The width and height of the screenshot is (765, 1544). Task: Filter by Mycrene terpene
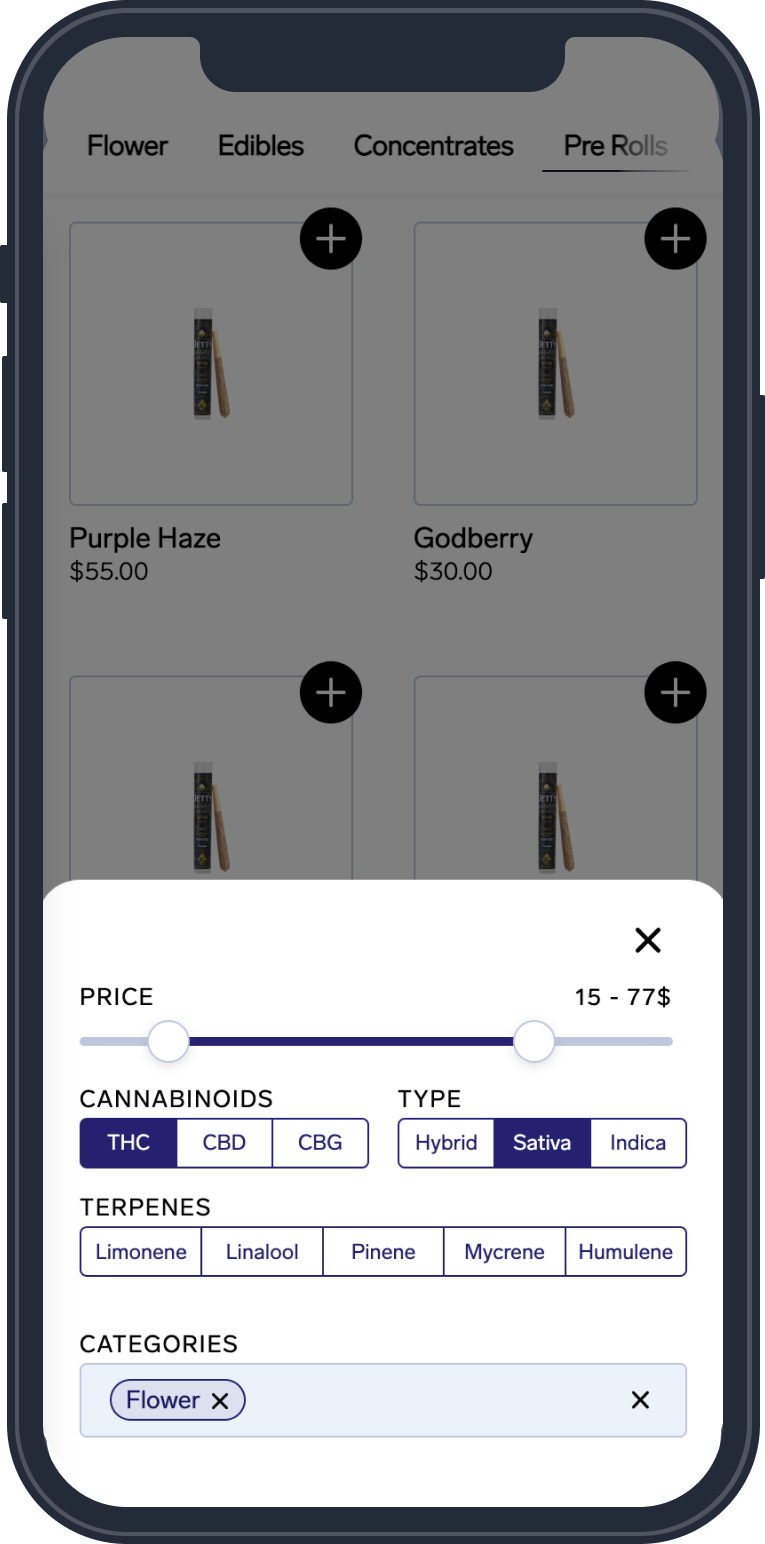coord(504,1252)
